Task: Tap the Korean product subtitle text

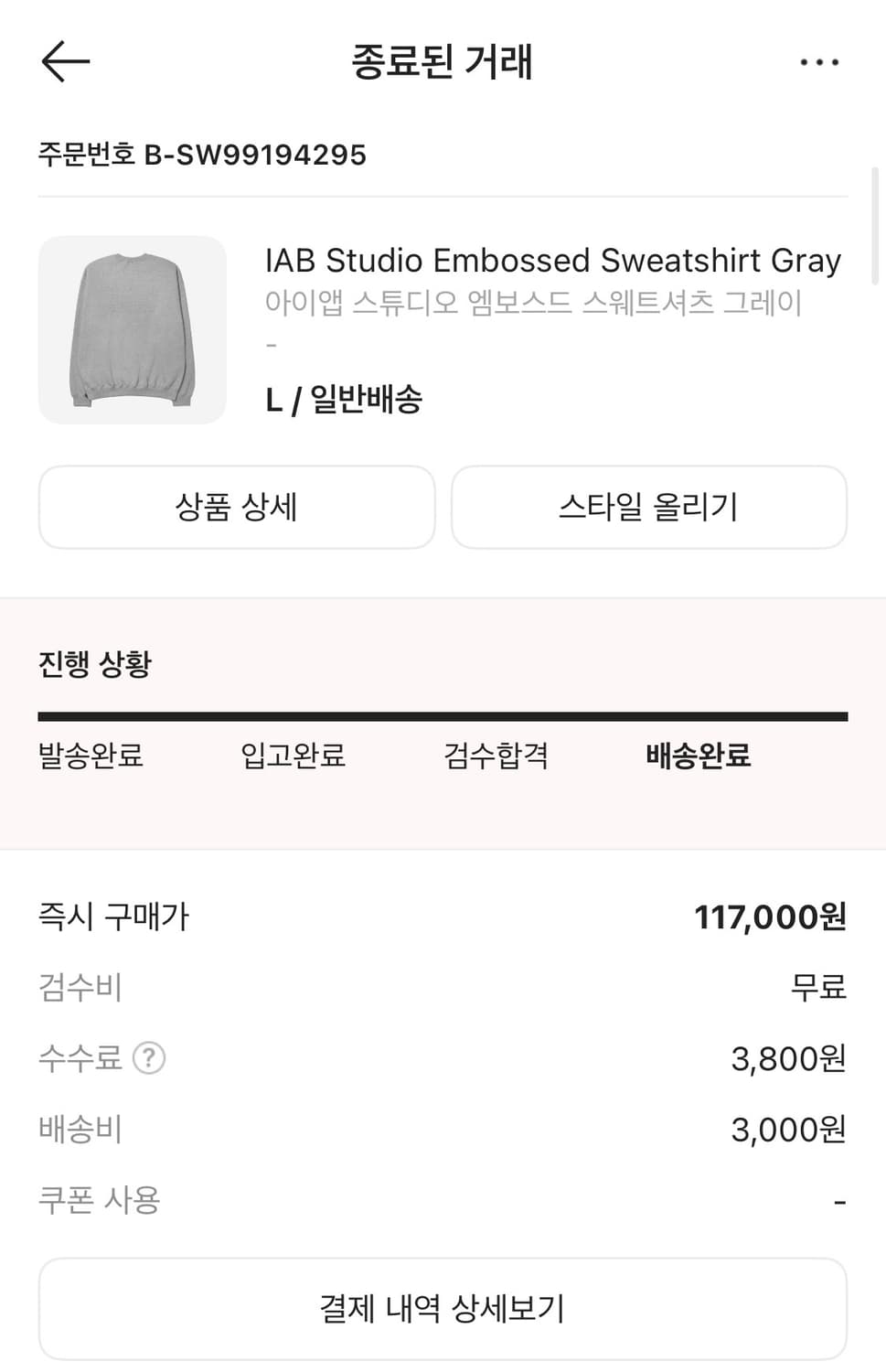Action: [x=533, y=304]
